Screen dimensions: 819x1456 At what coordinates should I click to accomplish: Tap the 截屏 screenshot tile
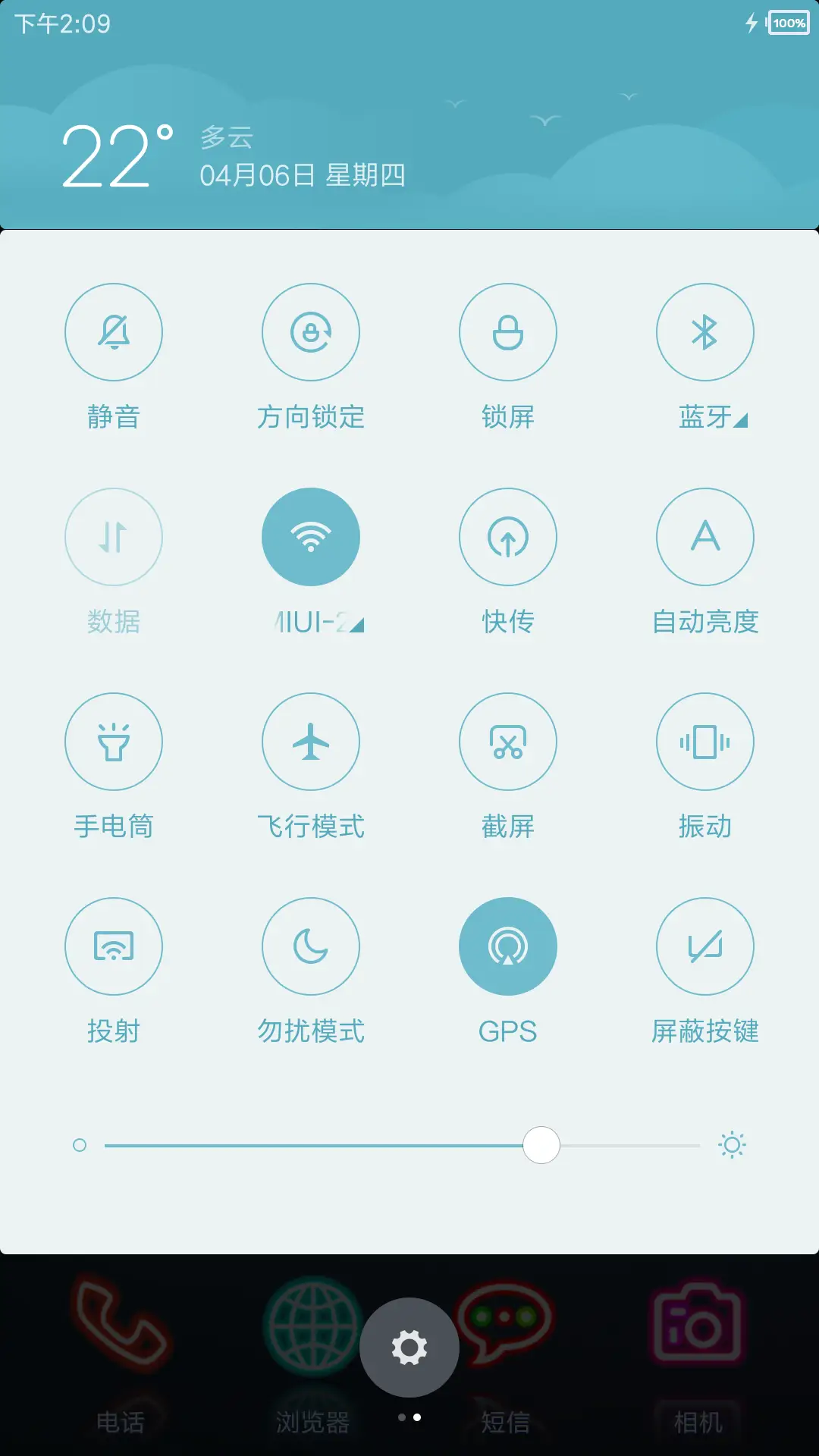[508, 742]
